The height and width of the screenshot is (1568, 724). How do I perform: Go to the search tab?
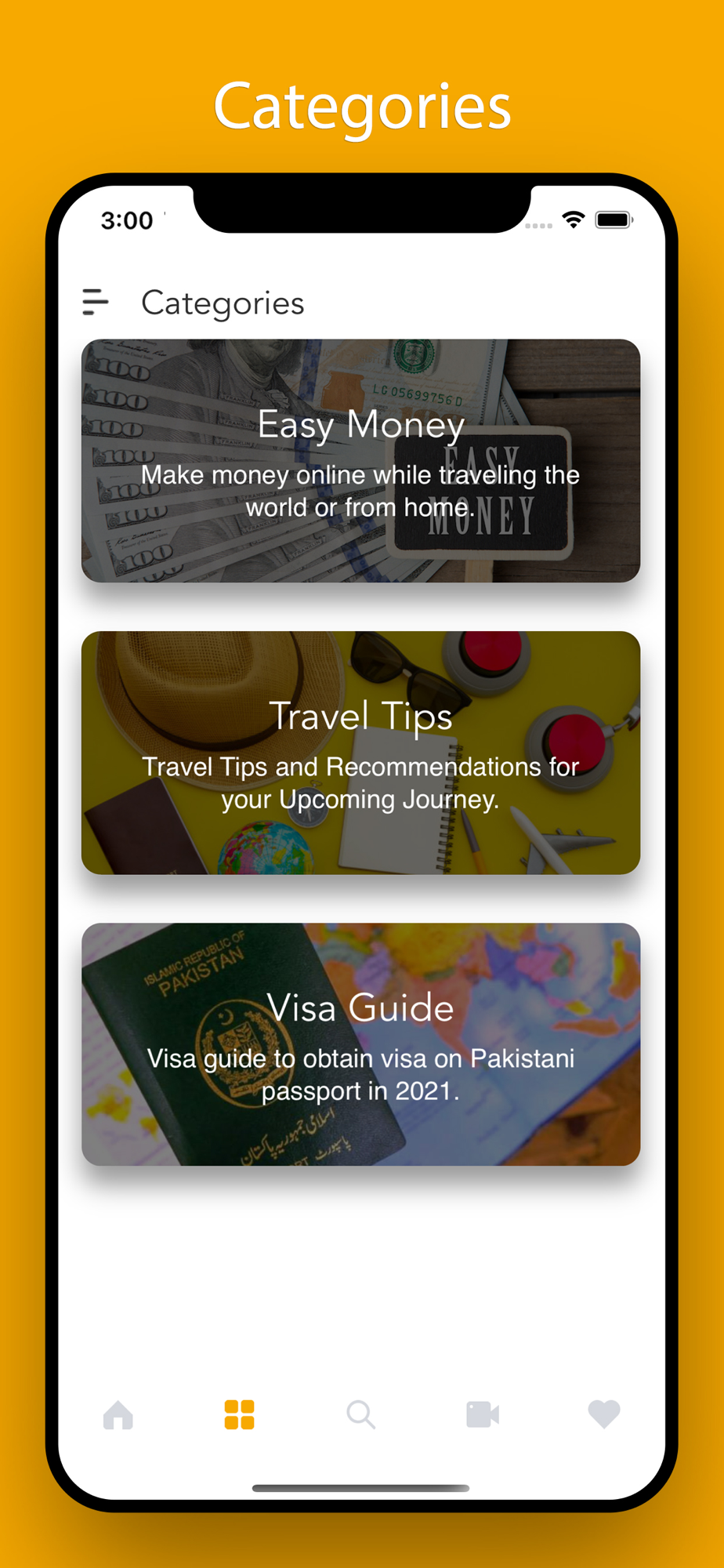click(361, 1415)
